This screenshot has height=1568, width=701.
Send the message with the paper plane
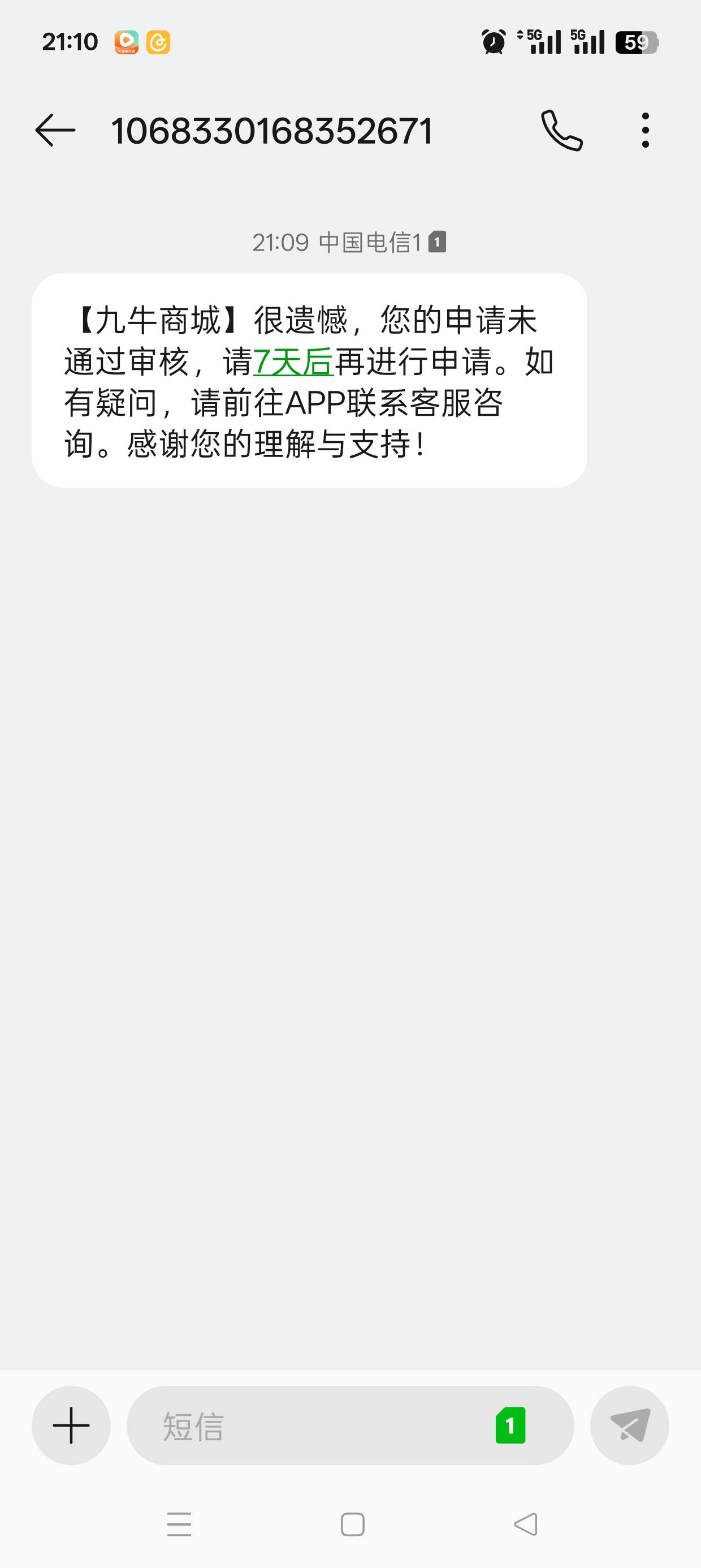coord(629,1425)
